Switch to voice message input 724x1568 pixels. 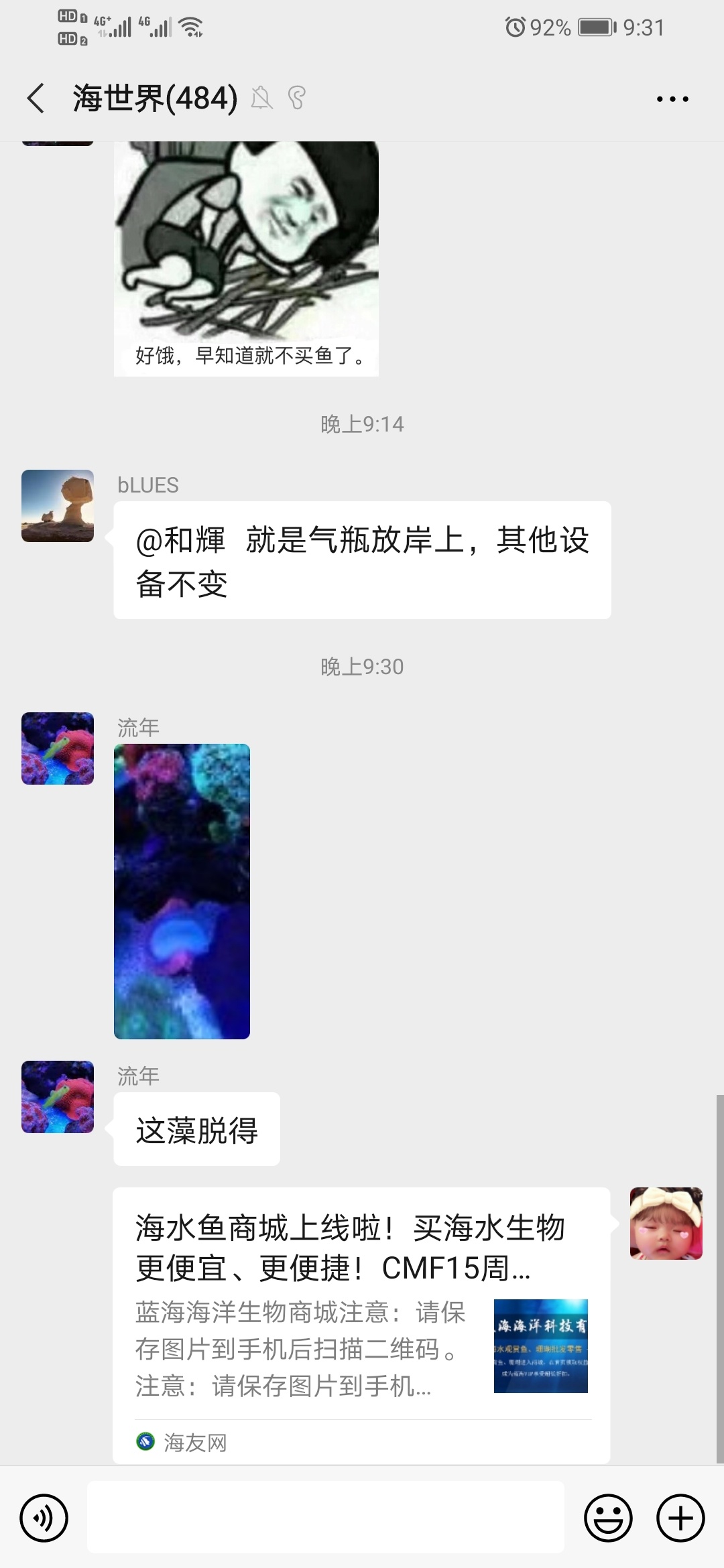(x=44, y=1517)
